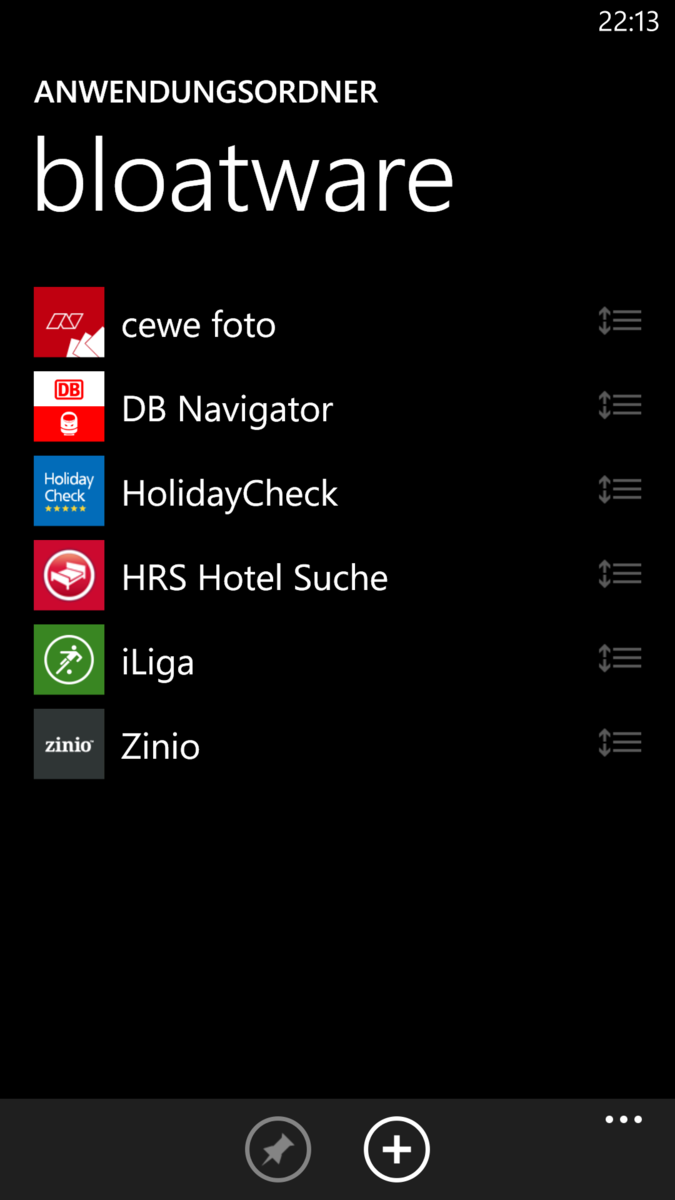Open the iLiga app
675x1200 pixels.
[157, 661]
